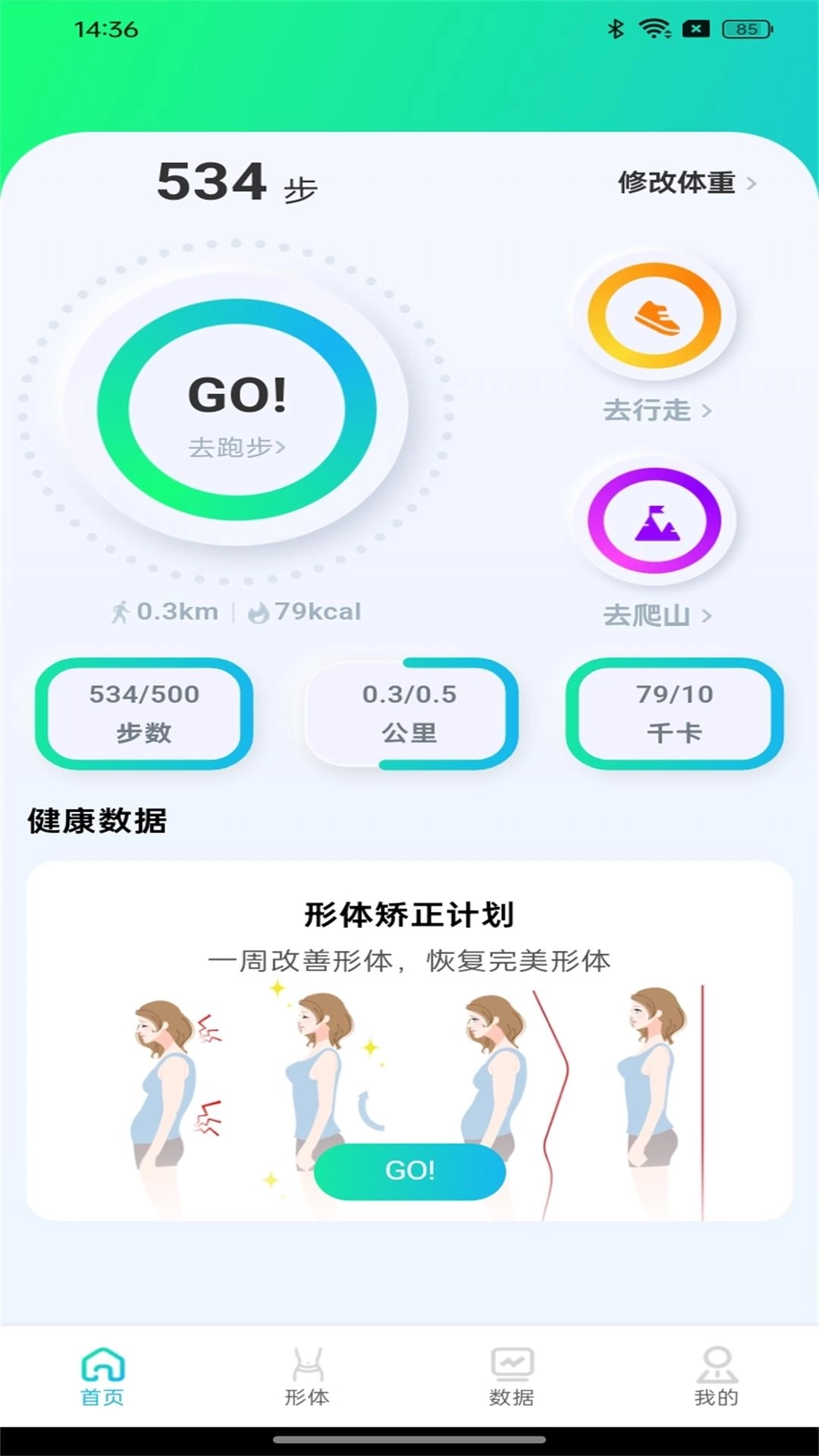The height and width of the screenshot is (1456, 819).
Task: Click 去跑步 to start running
Action: tap(237, 448)
